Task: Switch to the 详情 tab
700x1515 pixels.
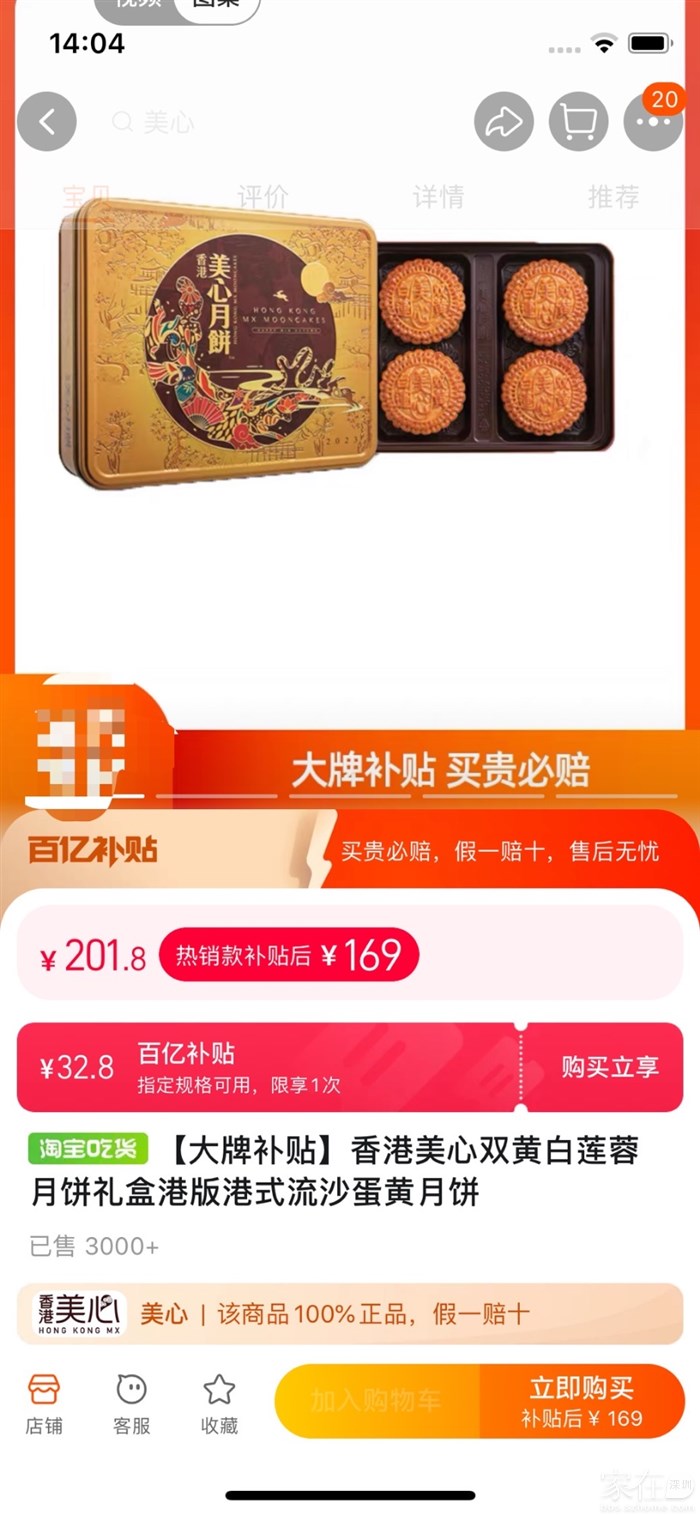Action: pos(438,196)
